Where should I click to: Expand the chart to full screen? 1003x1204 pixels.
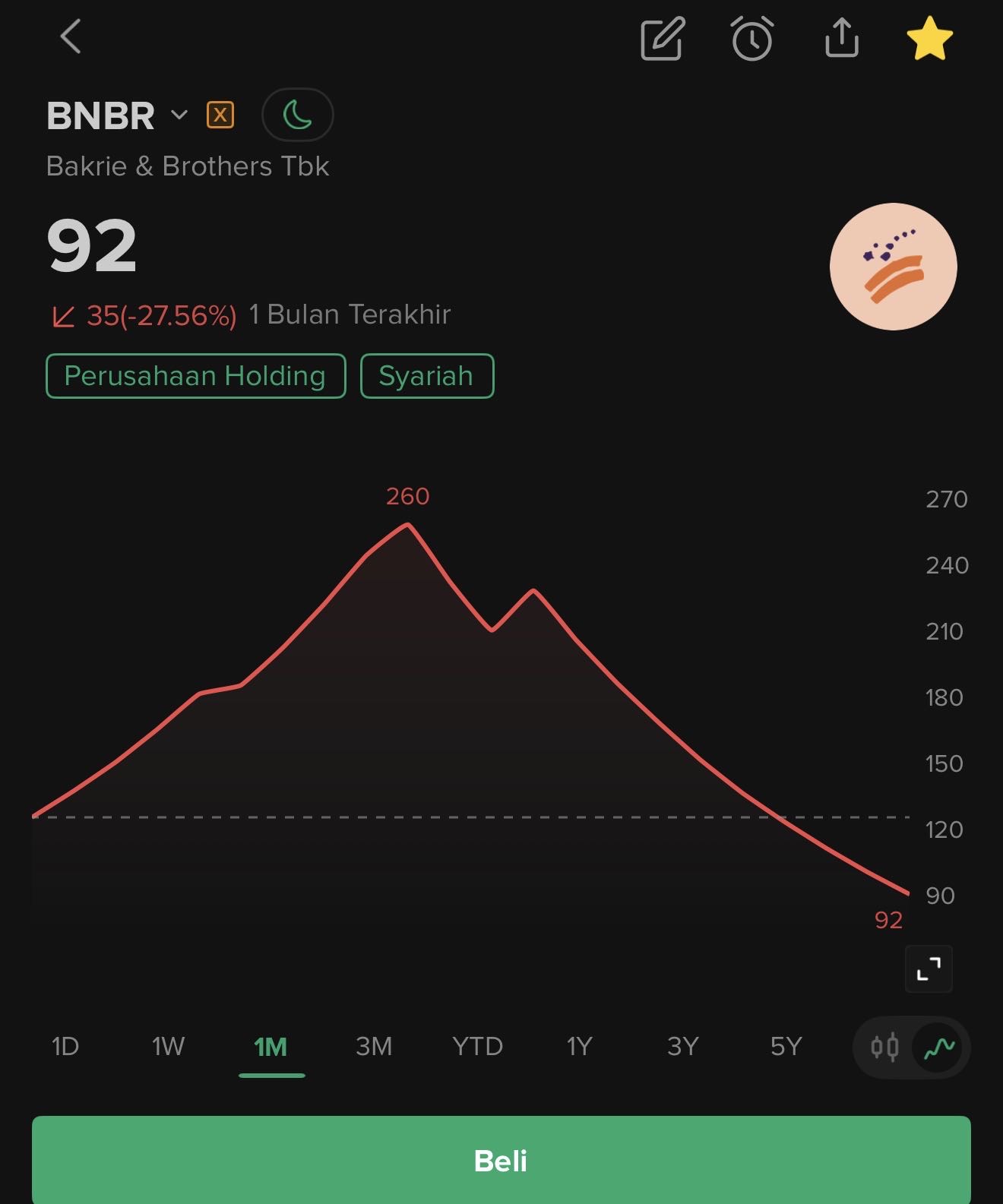(x=929, y=969)
